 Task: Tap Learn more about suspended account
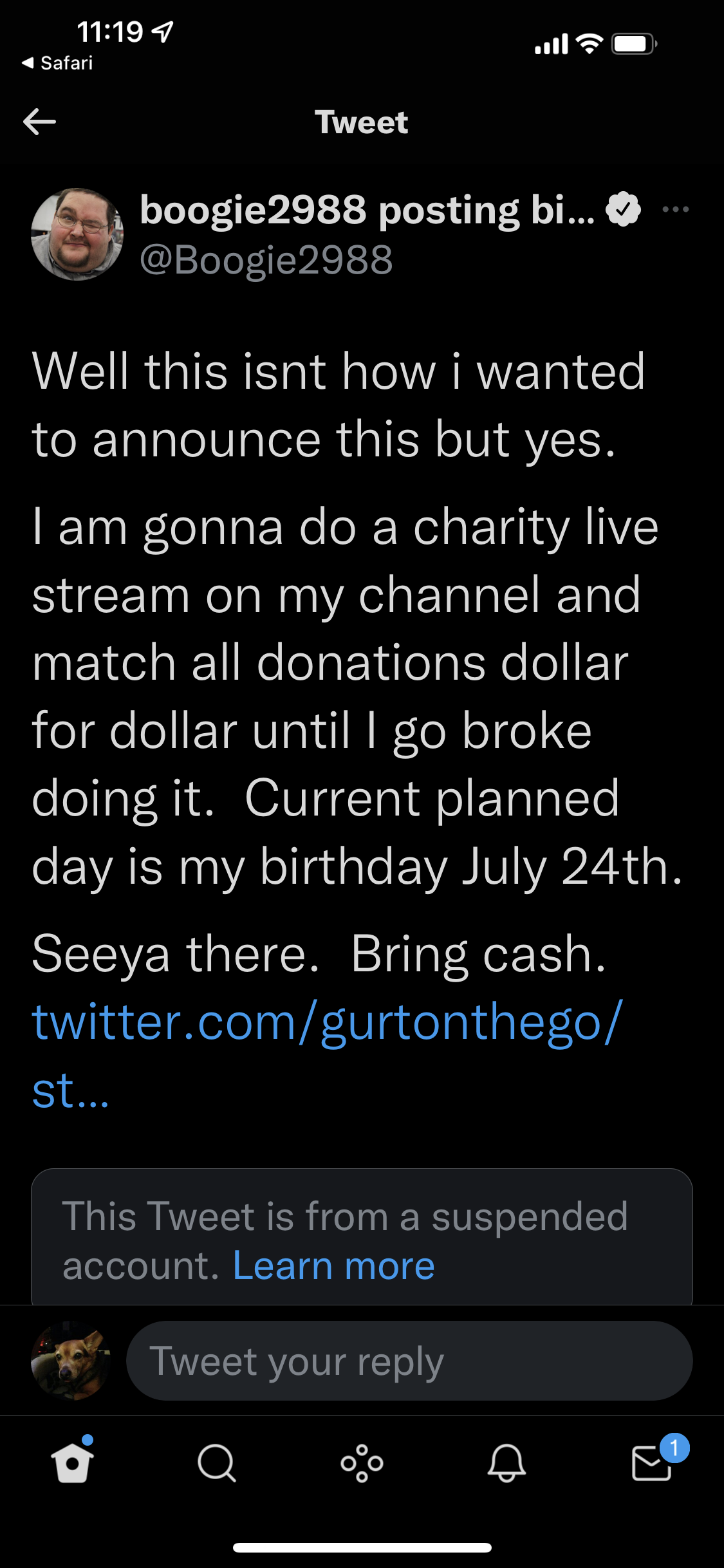tap(333, 1265)
